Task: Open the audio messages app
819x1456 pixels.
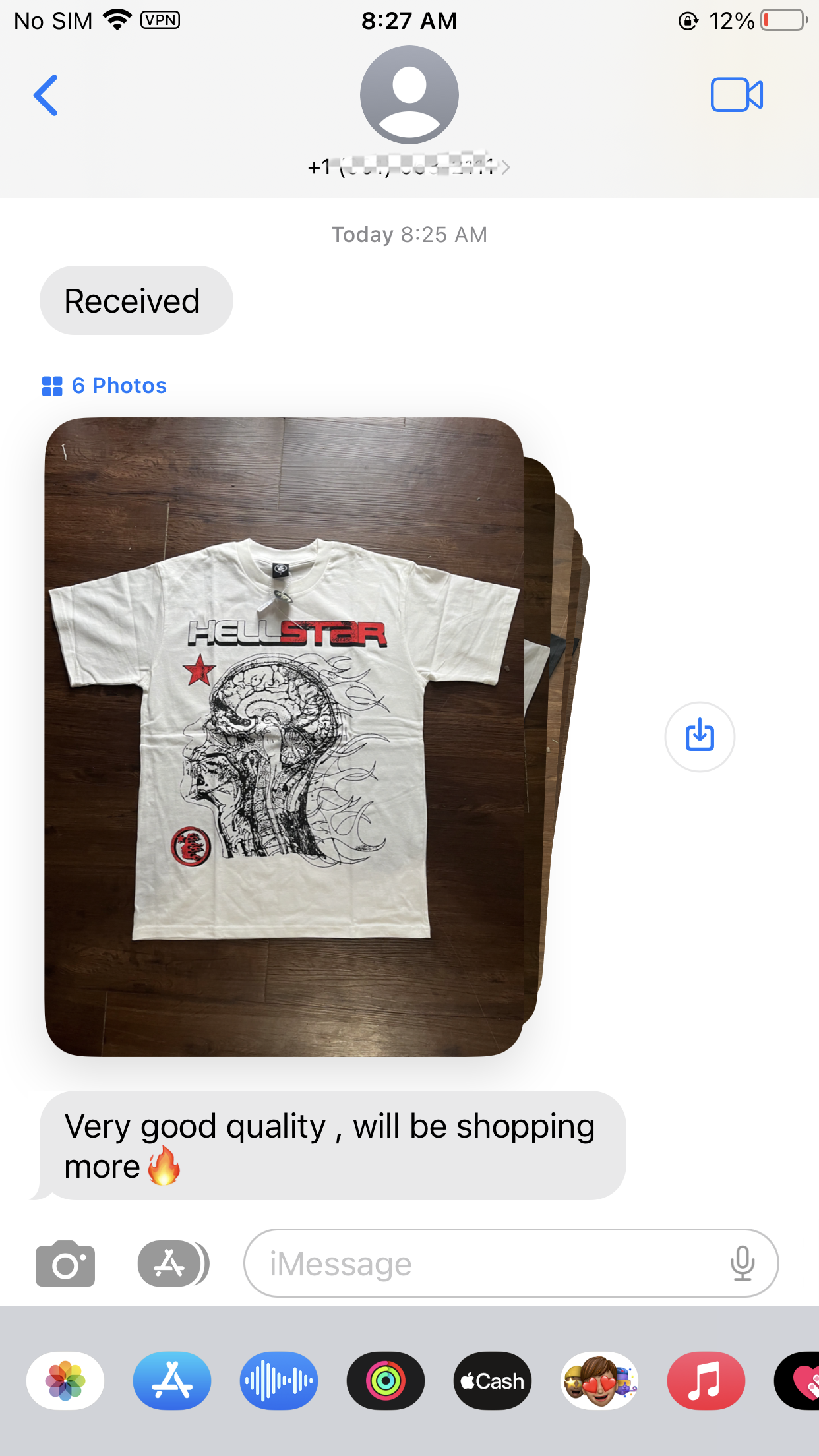Action: 279,1381
